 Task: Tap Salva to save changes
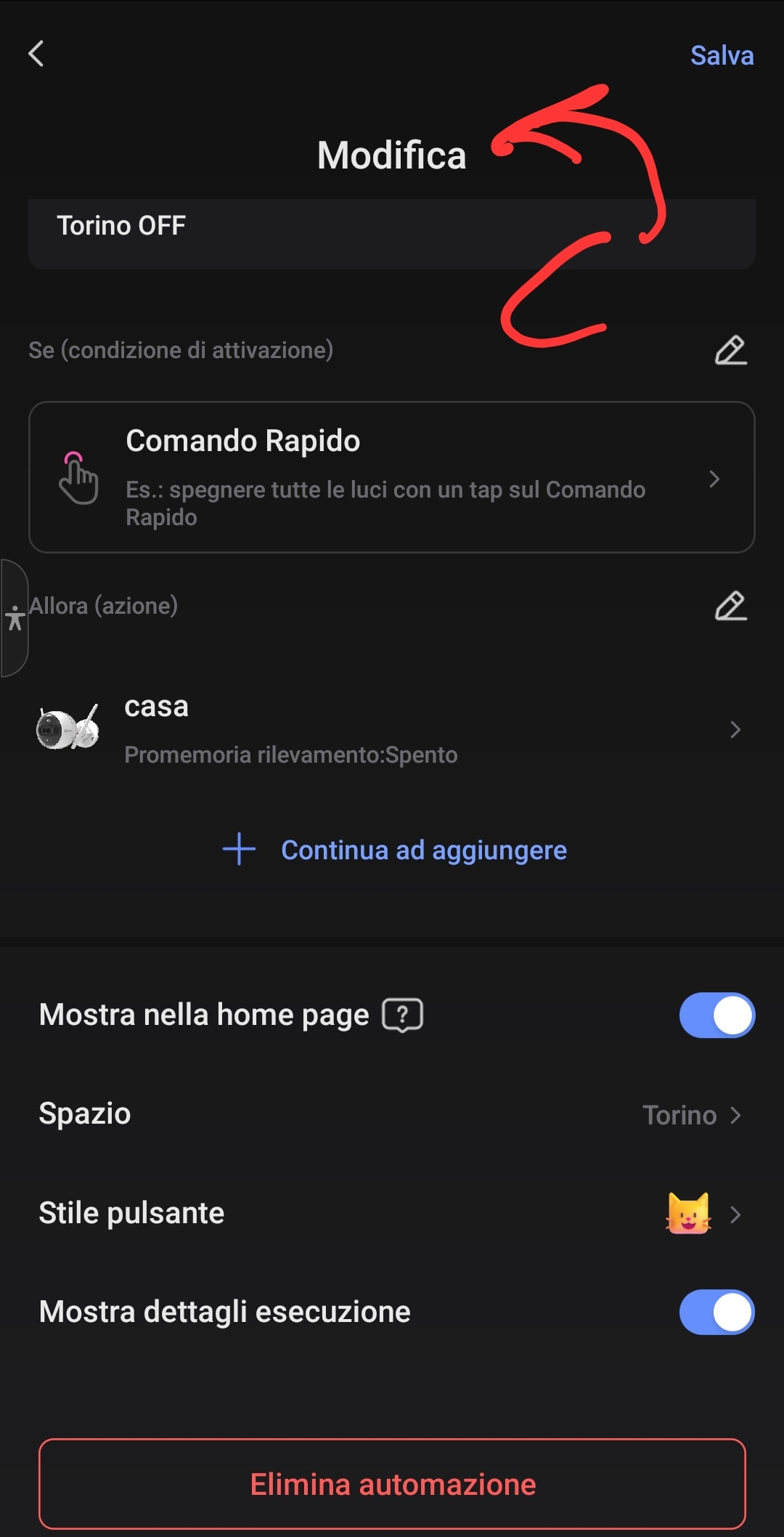coord(721,56)
